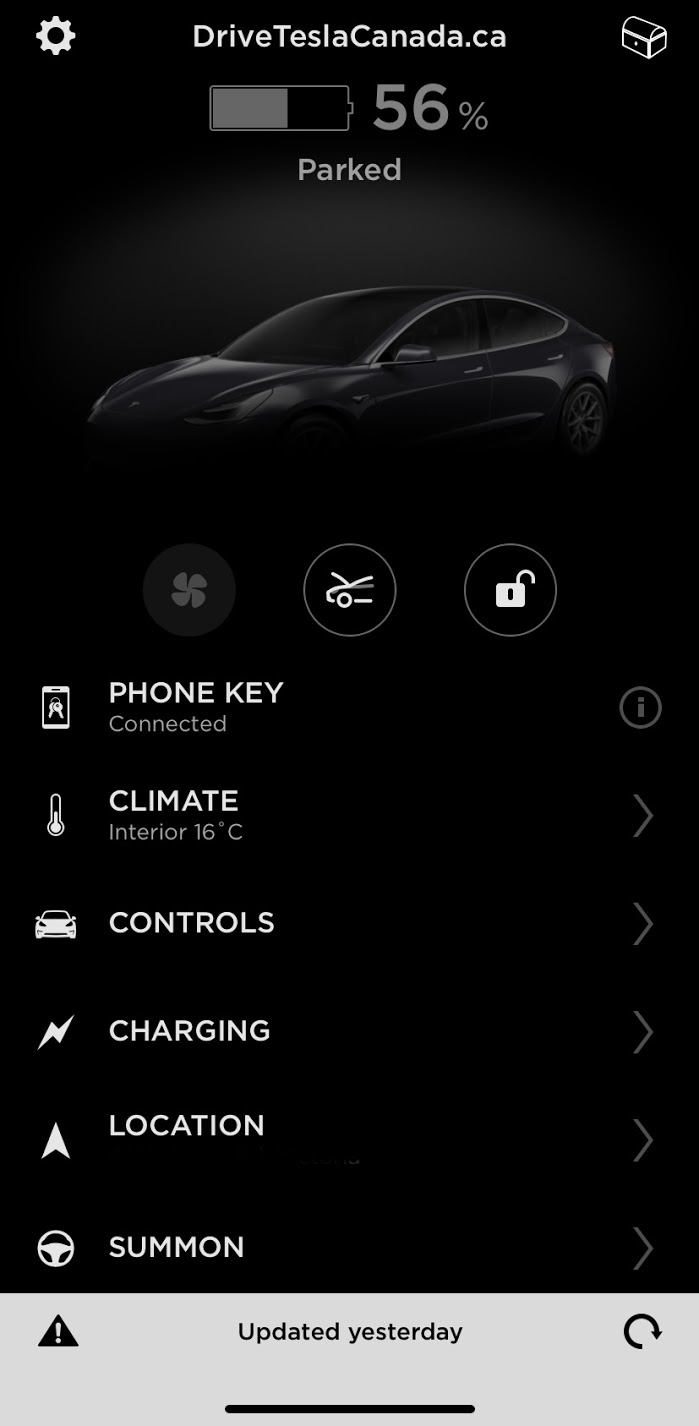
Task: View Phone Key info
Action: pyautogui.click(x=640, y=708)
